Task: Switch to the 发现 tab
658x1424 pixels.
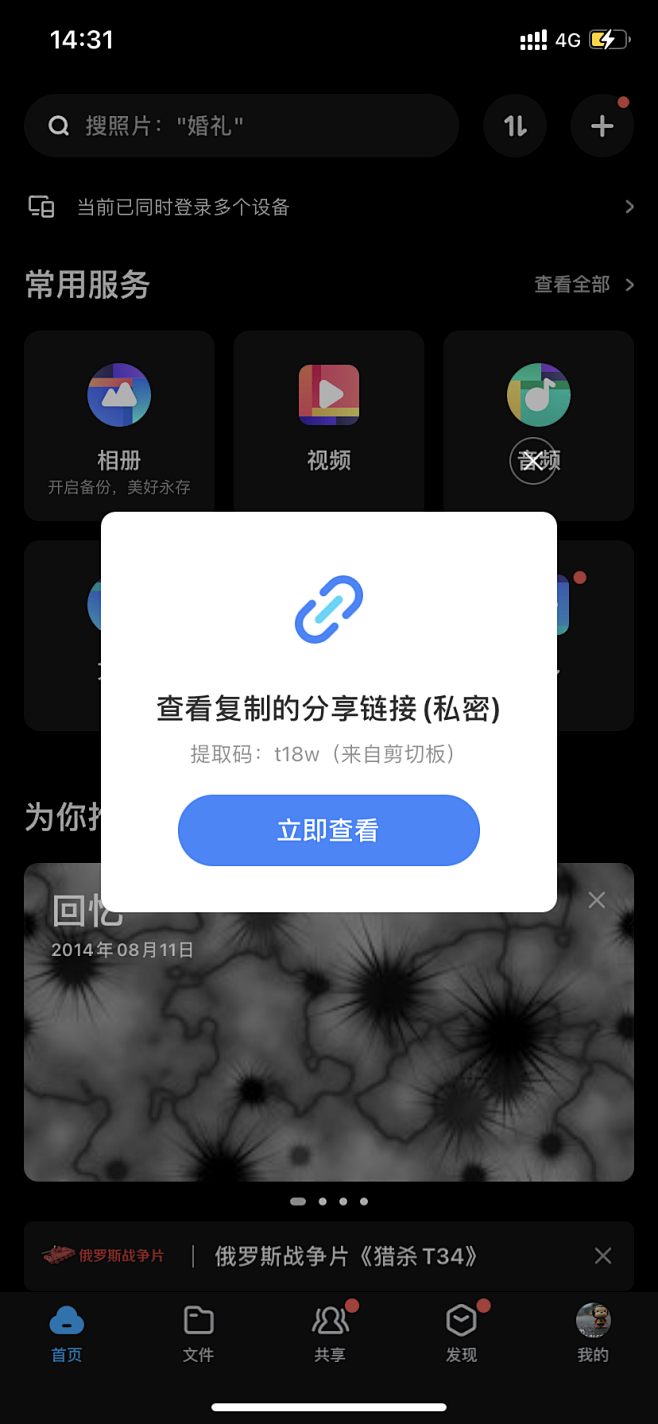Action: (461, 1334)
